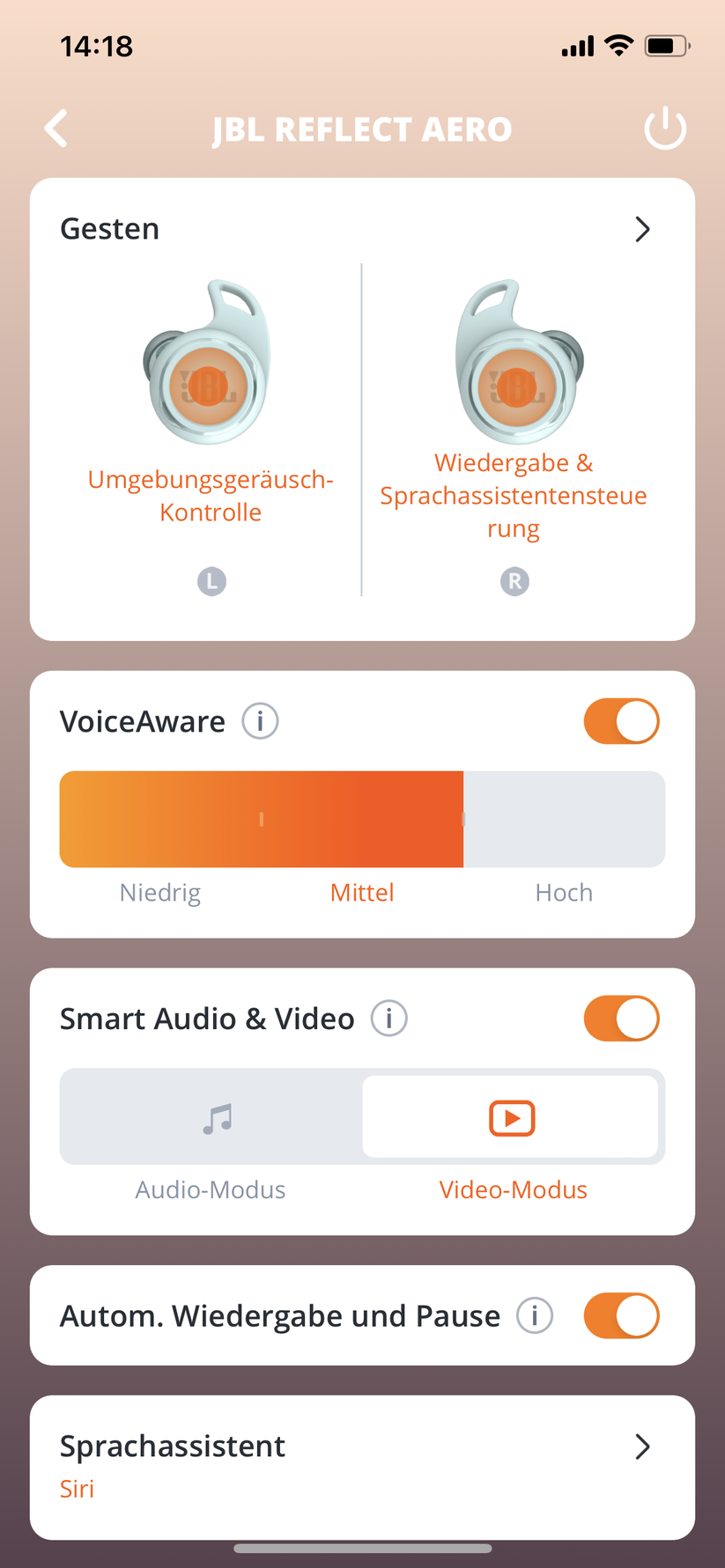Tap the power icon in the header
725x1568 pixels.
[665, 129]
